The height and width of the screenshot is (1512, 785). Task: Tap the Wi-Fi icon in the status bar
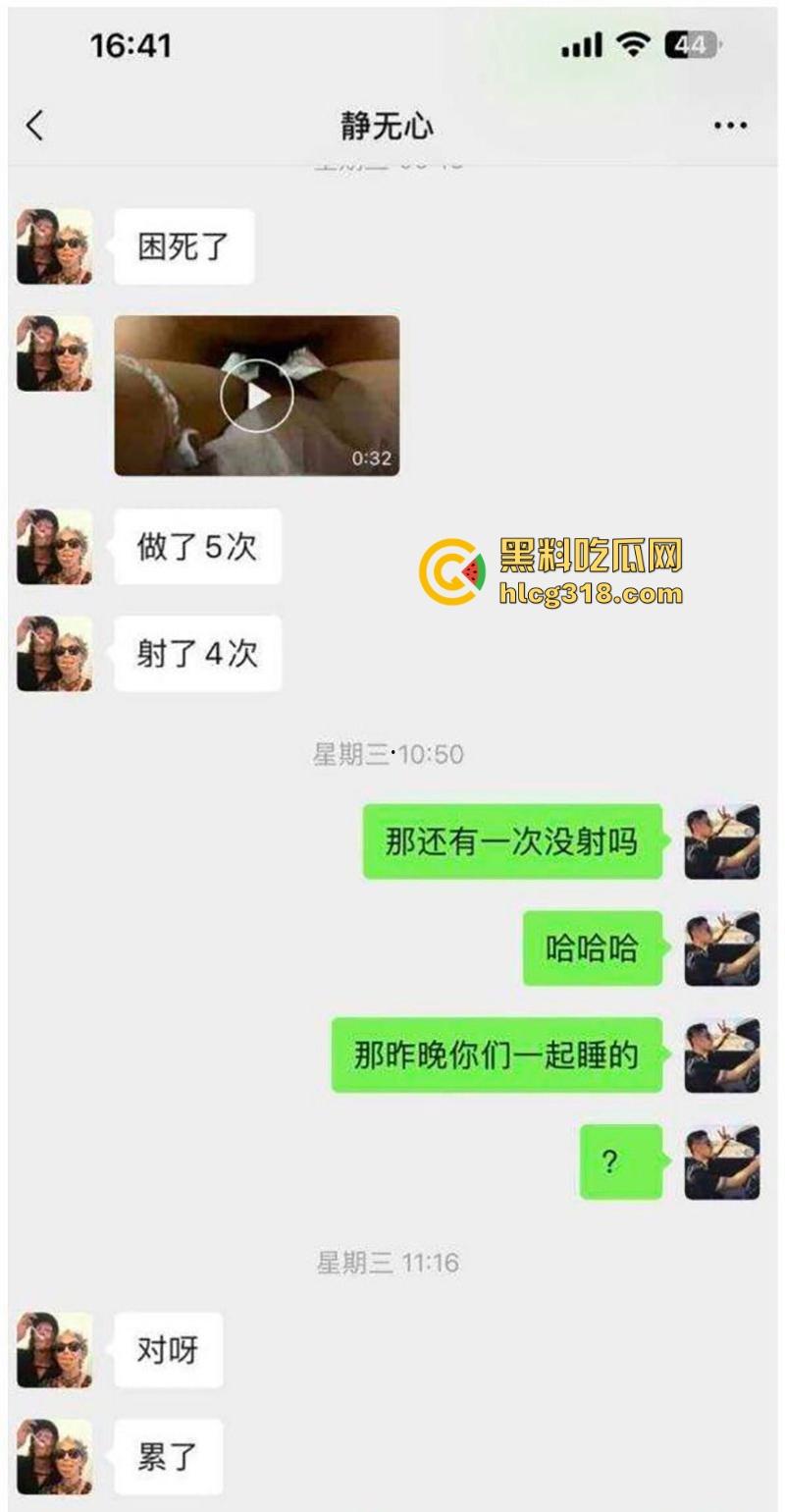click(632, 45)
